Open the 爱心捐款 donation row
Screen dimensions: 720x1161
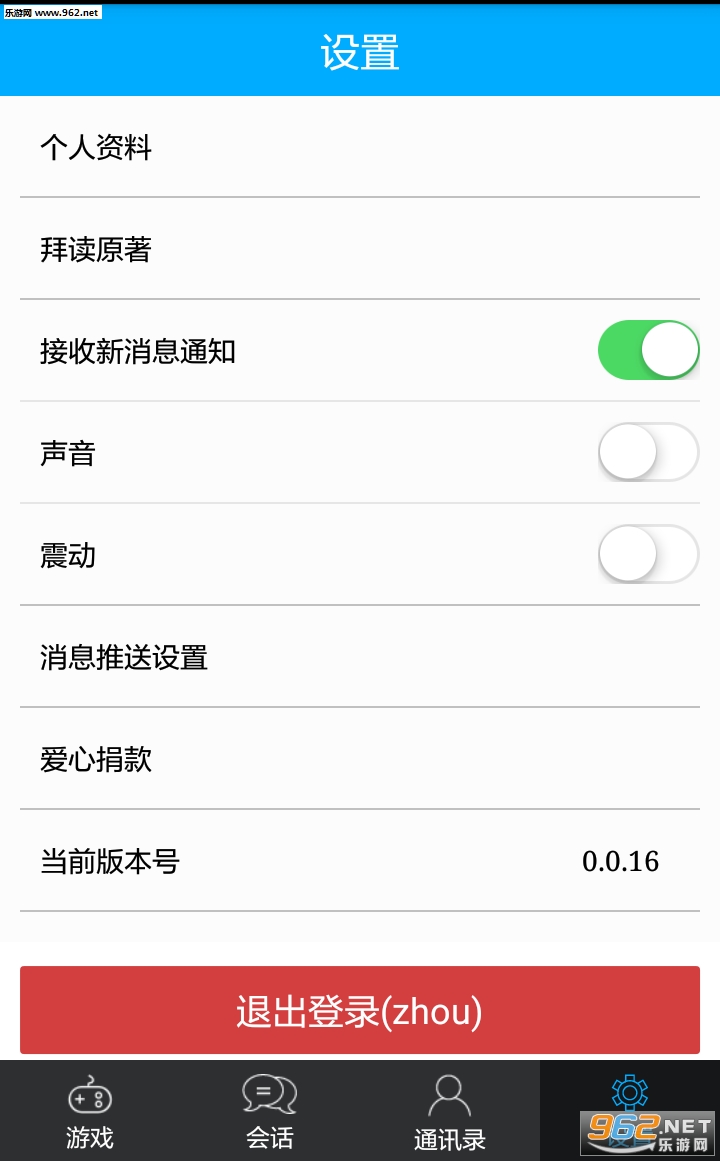pos(360,759)
